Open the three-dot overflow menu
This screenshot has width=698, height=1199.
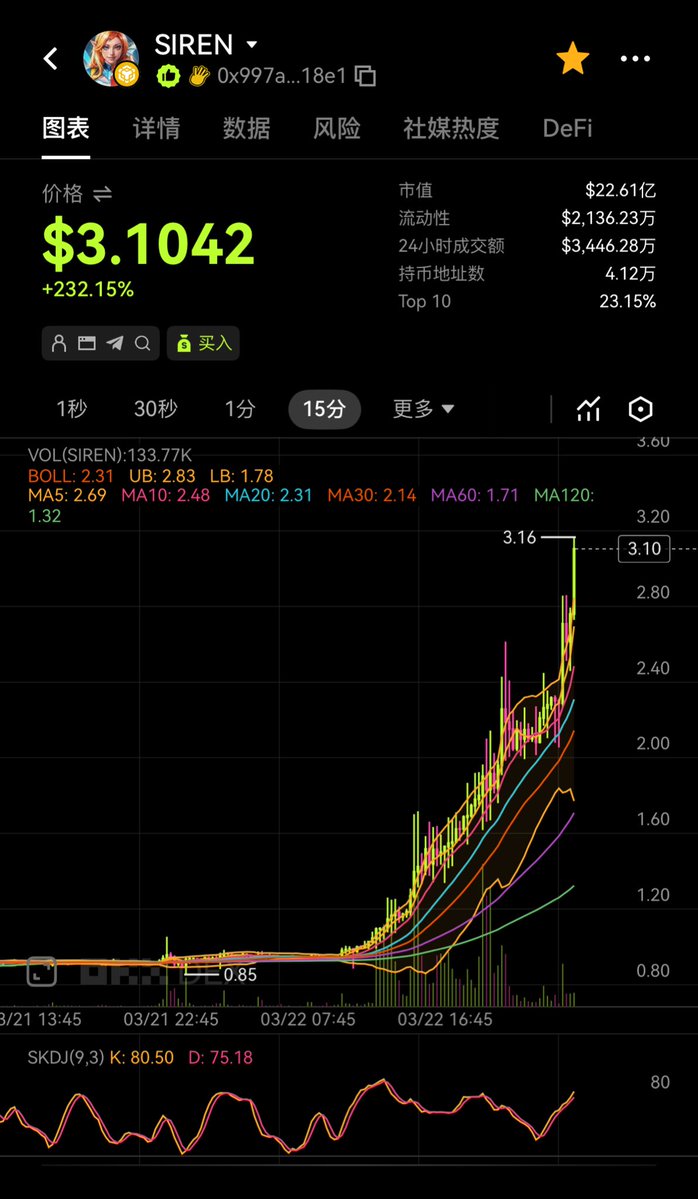click(x=635, y=59)
